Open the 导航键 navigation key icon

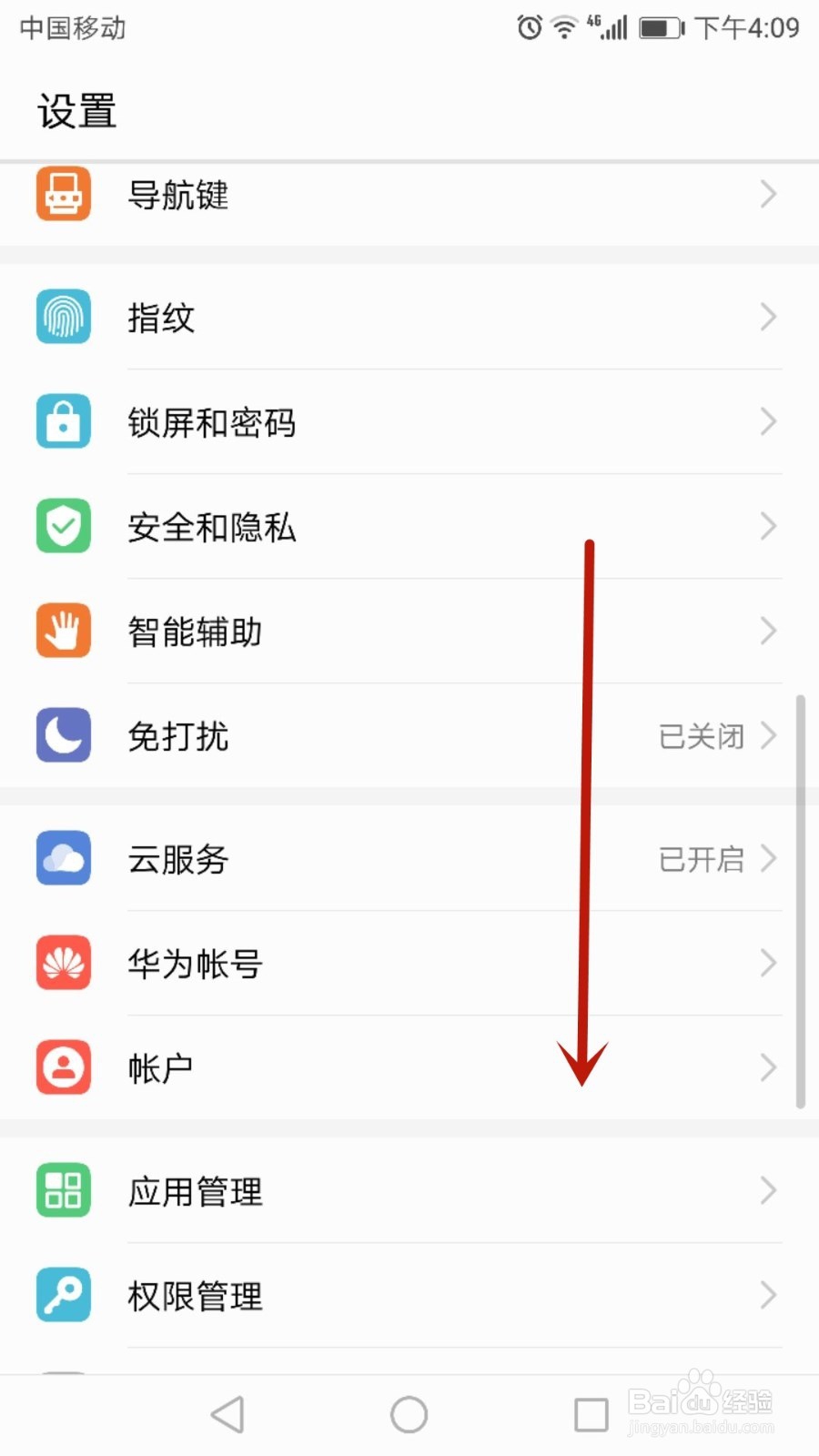point(62,194)
